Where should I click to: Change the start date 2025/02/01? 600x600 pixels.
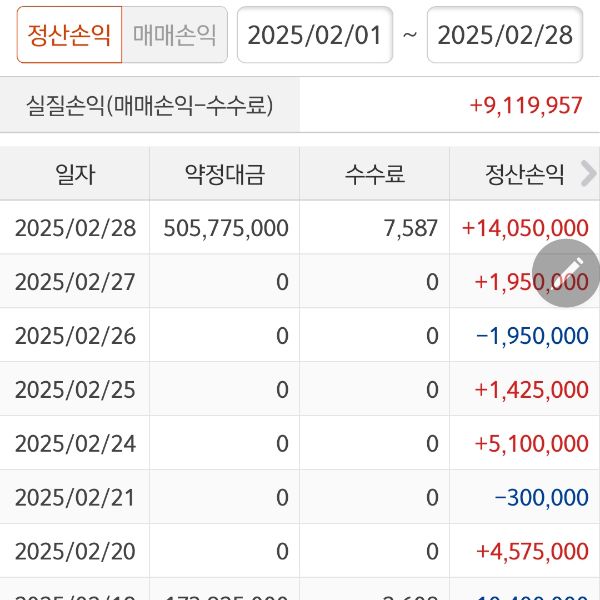pyautogui.click(x=314, y=35)
